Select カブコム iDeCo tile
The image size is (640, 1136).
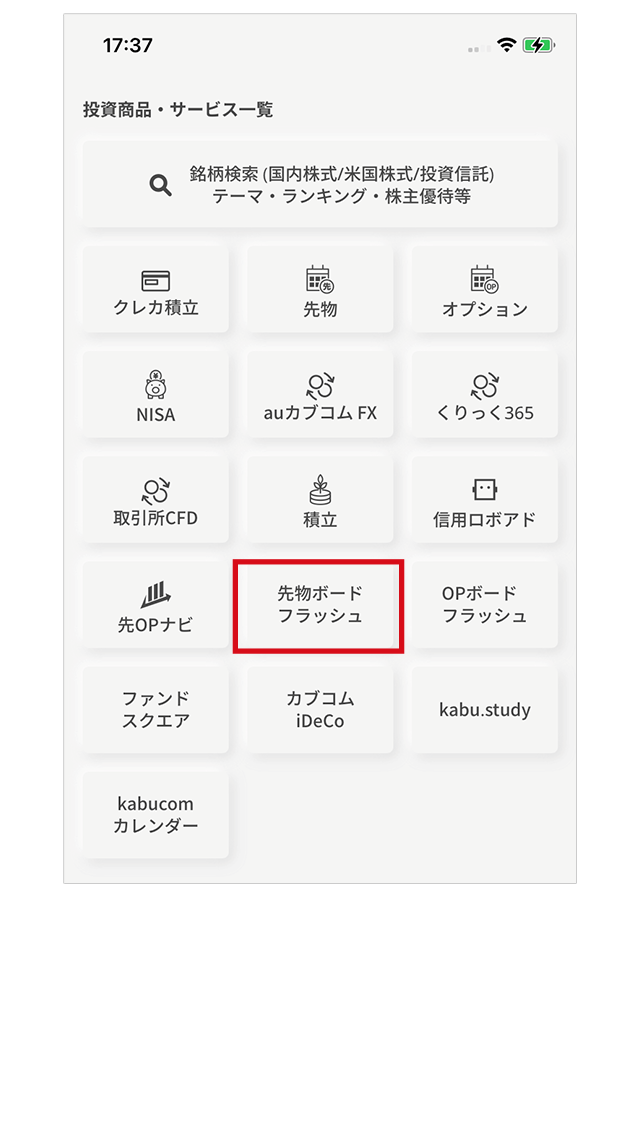(320, 710)
